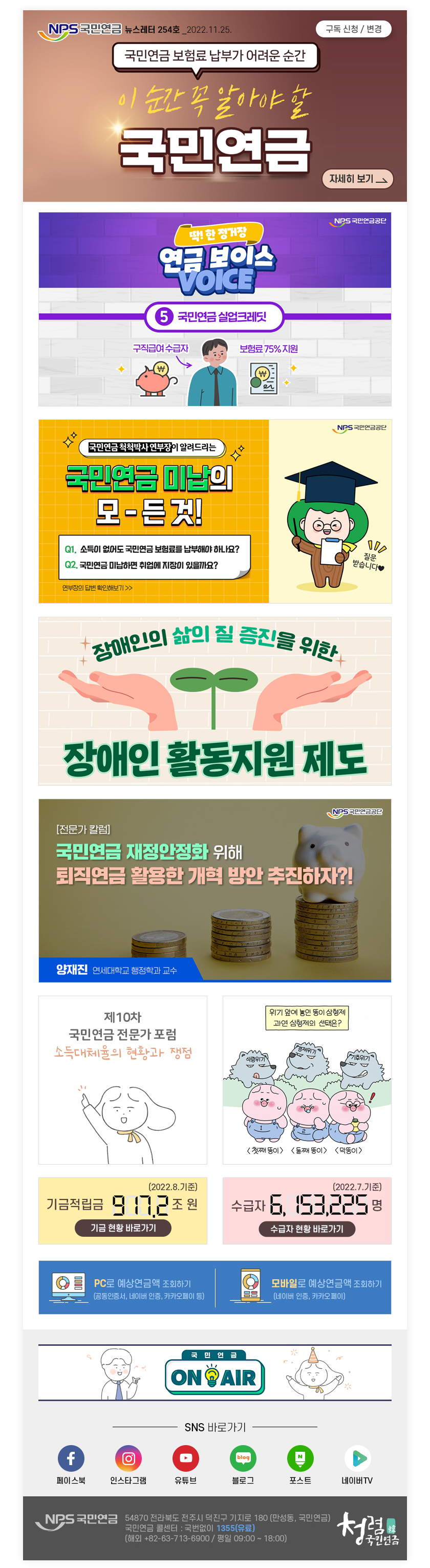
Task: Open the 국민연금 ON AIR banner
Action: click(214, 1374)
